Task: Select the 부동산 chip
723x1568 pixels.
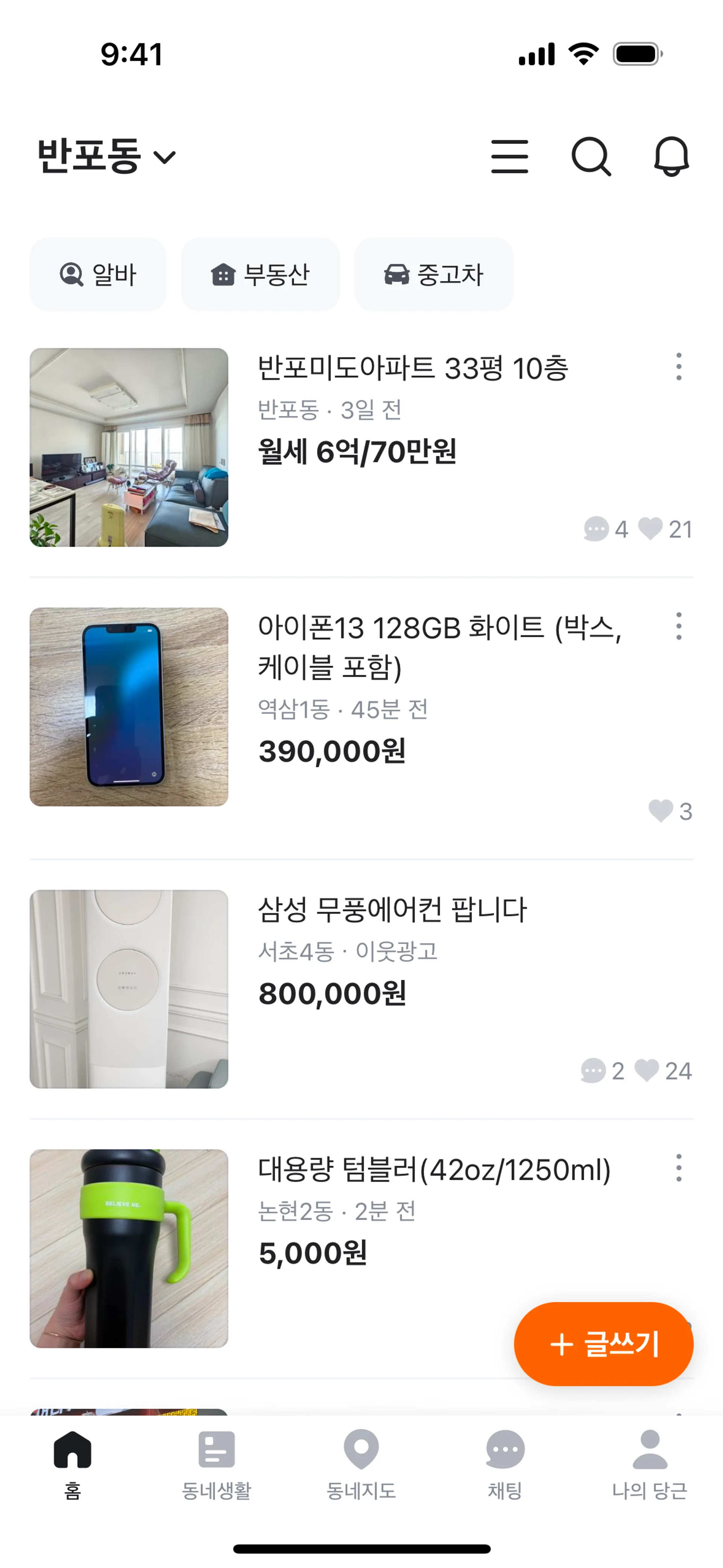Action: [x=260, y=275]
